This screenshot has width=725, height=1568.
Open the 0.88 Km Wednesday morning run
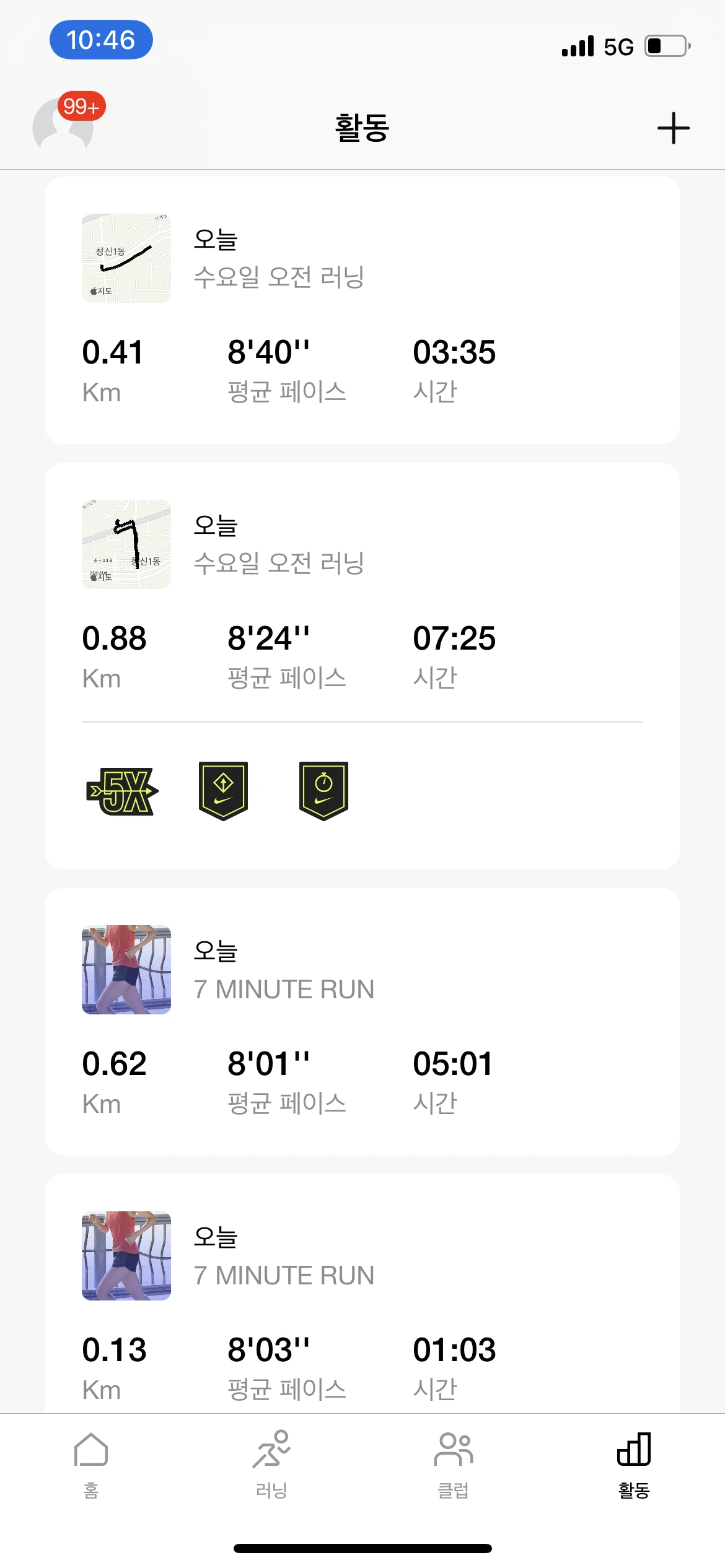(362, 595)
